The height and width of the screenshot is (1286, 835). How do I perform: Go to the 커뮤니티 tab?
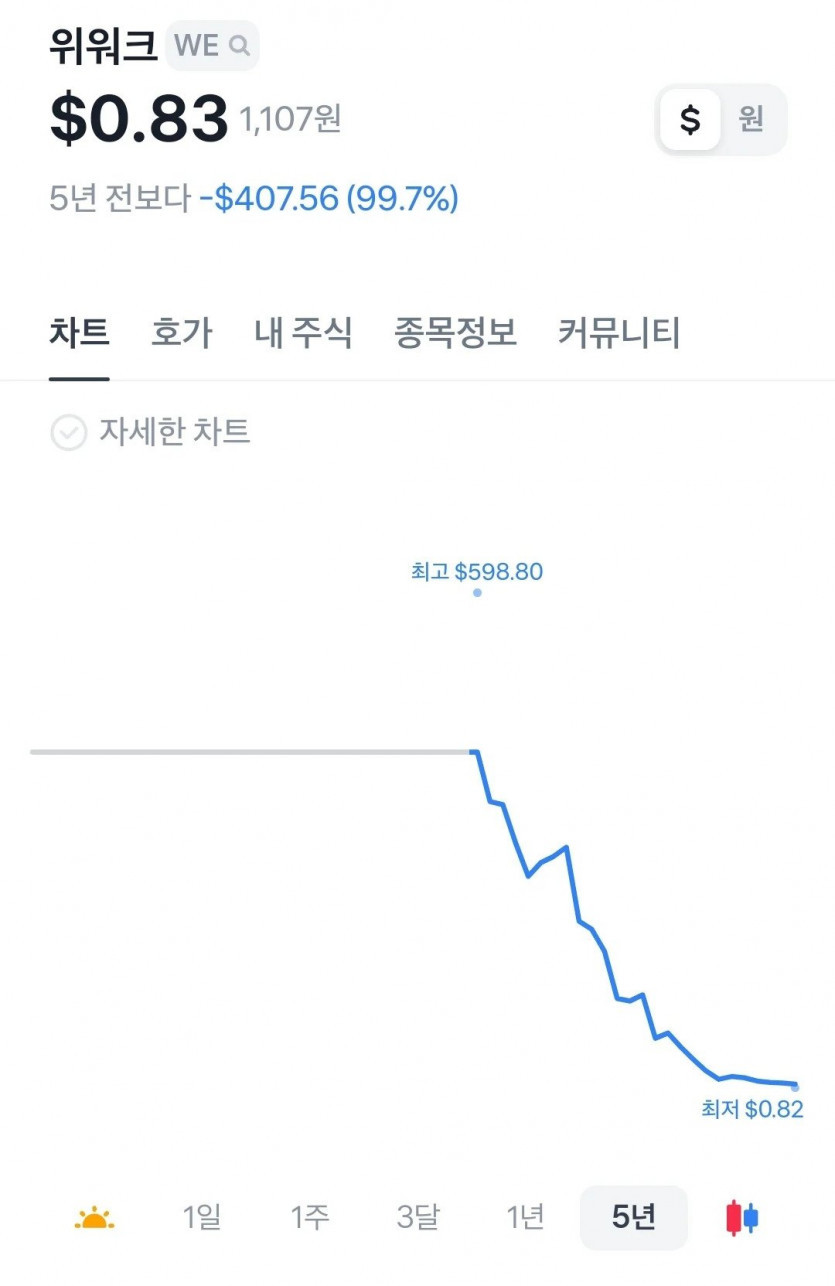[x=619, y=332]
